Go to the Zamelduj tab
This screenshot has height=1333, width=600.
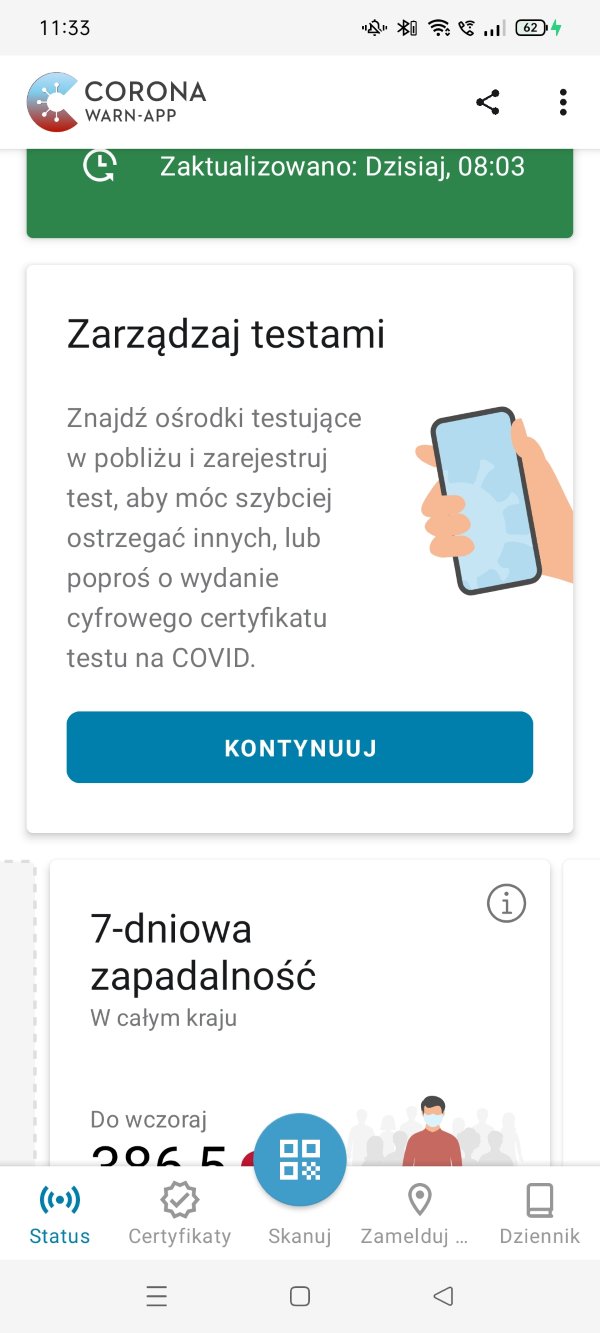click(419, 1213)
